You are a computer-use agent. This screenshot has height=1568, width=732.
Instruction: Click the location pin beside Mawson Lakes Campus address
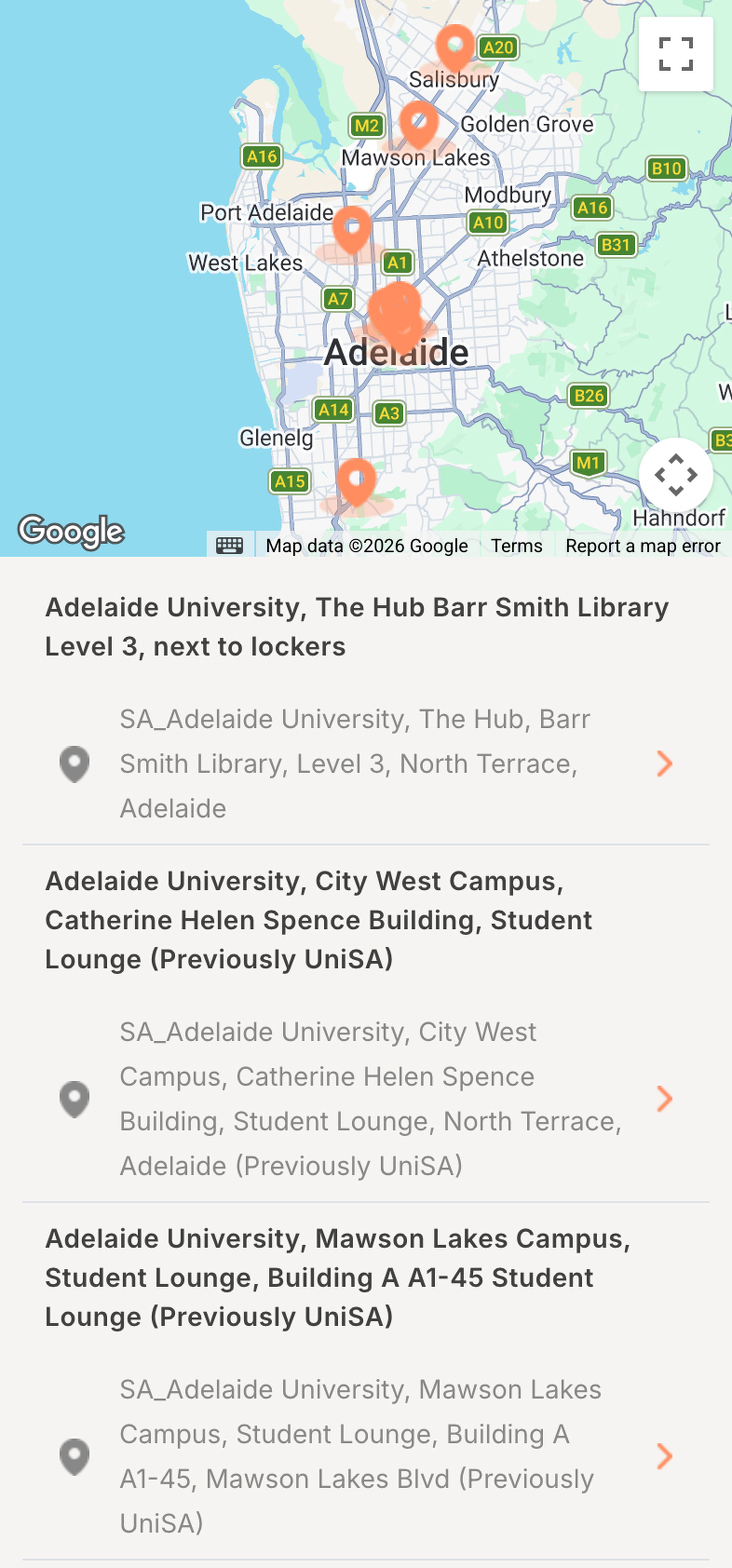click(x=75, y=1455)
